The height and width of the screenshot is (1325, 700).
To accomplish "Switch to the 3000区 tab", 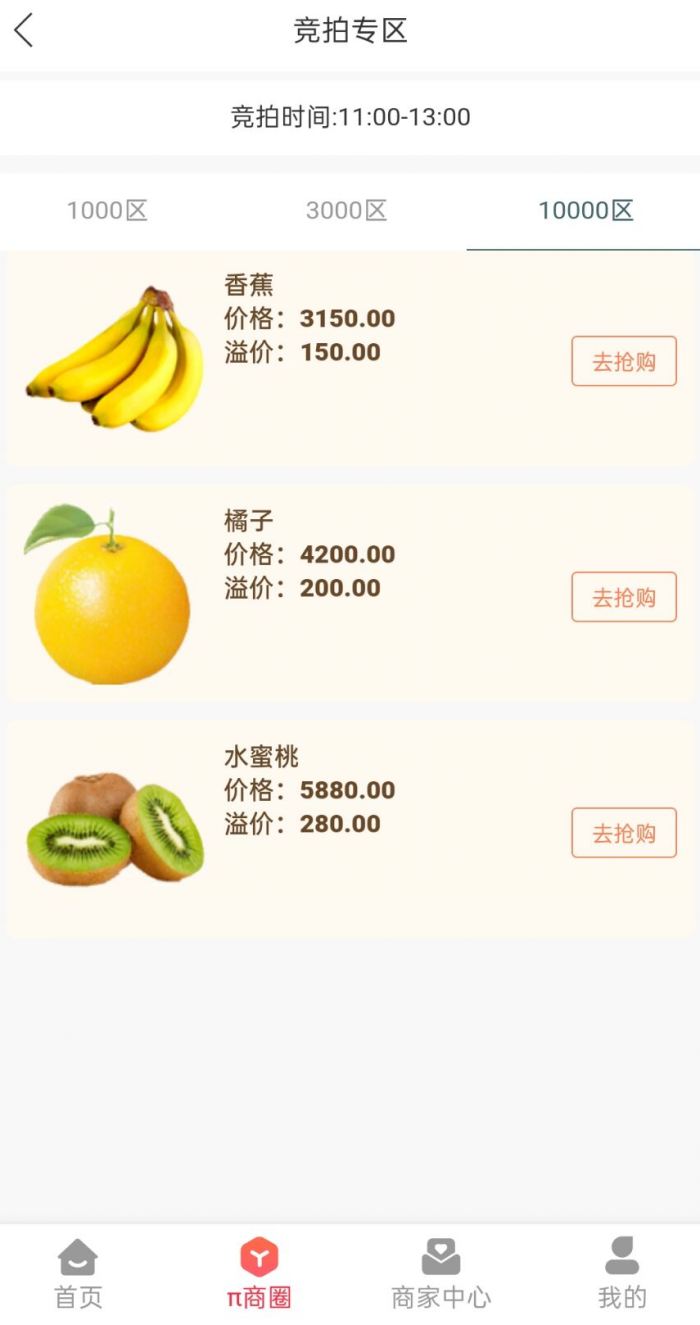I will [346, 211].
